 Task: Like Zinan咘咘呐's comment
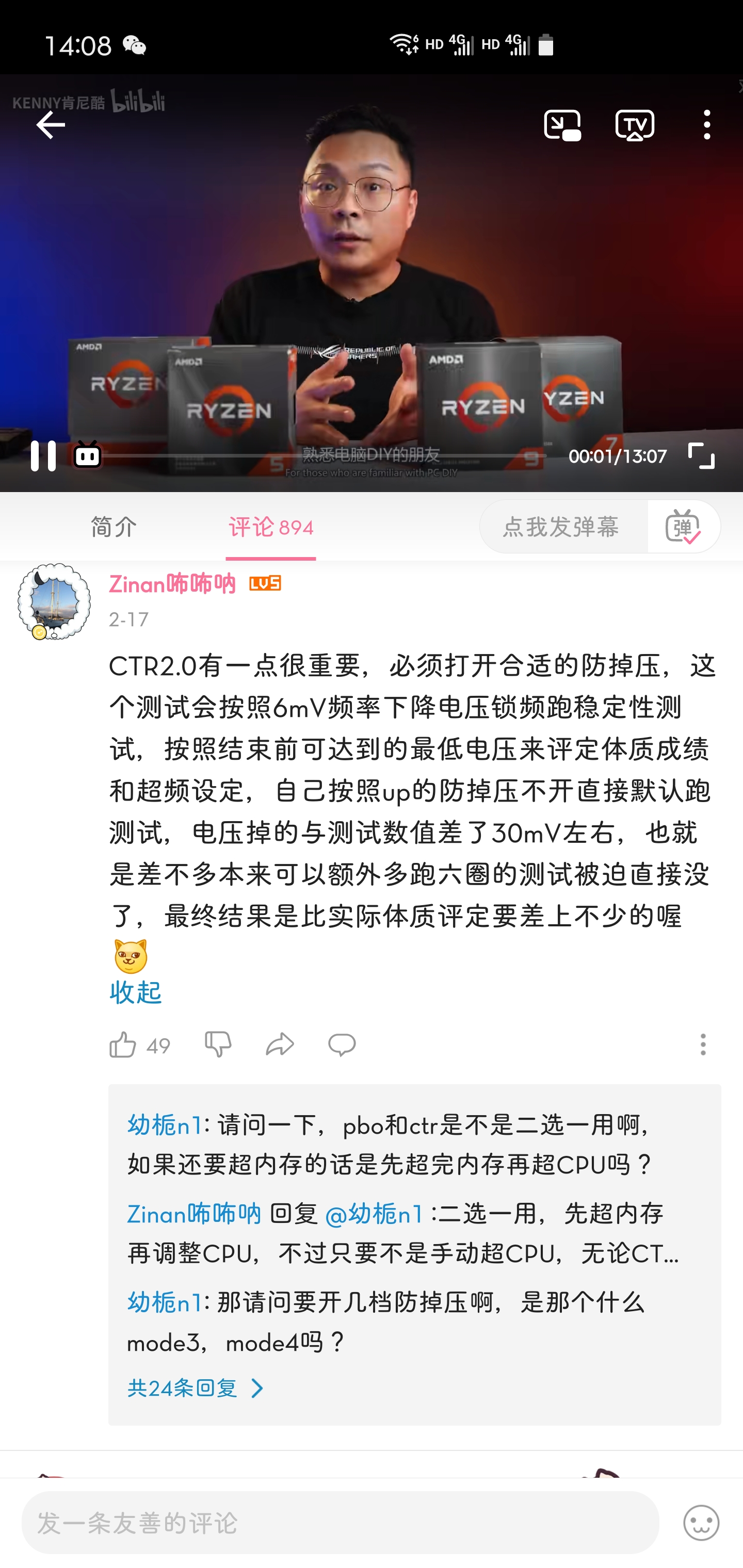click(123, 1045)
